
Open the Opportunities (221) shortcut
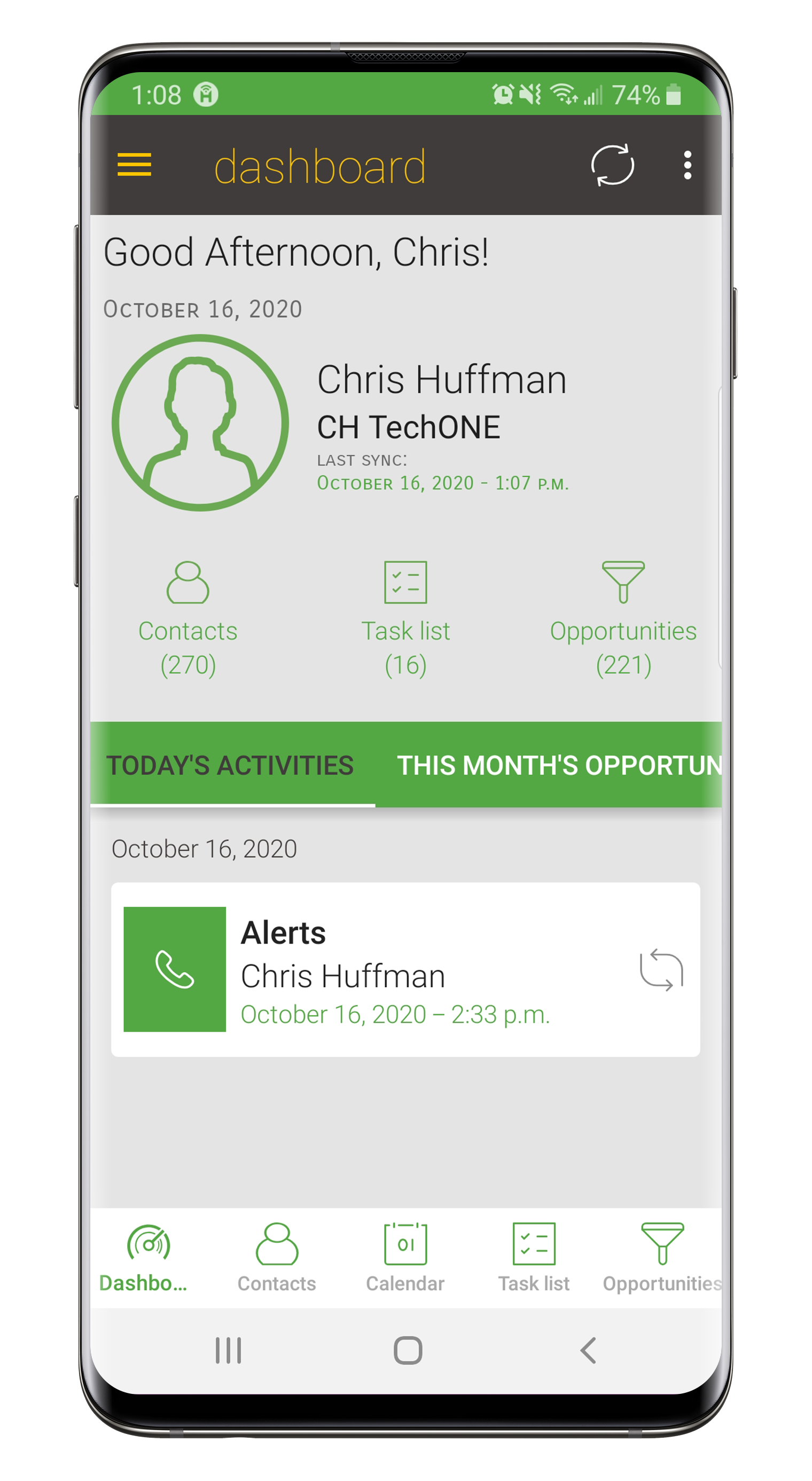click(x=623, y=620)
